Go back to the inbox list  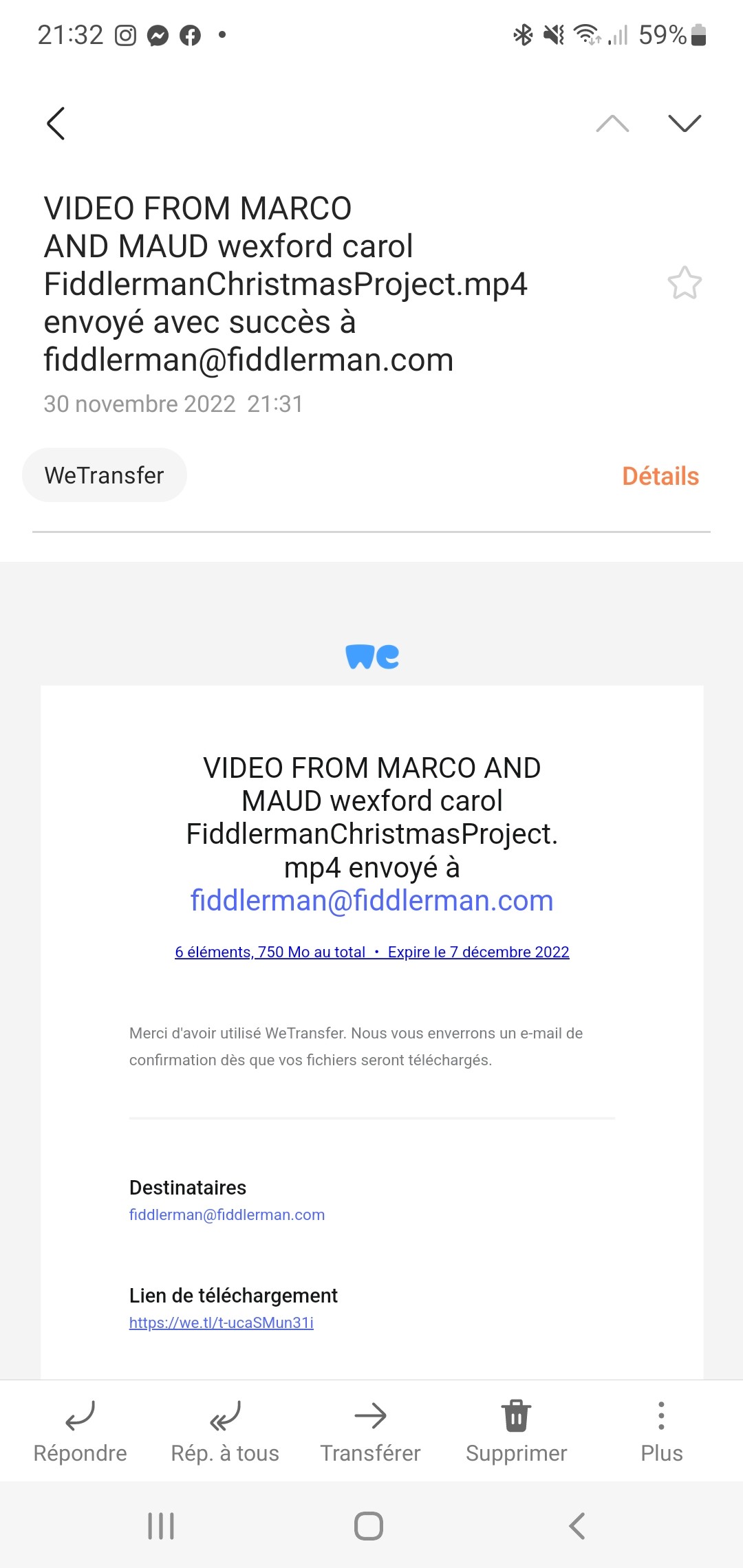pos(56,124)
